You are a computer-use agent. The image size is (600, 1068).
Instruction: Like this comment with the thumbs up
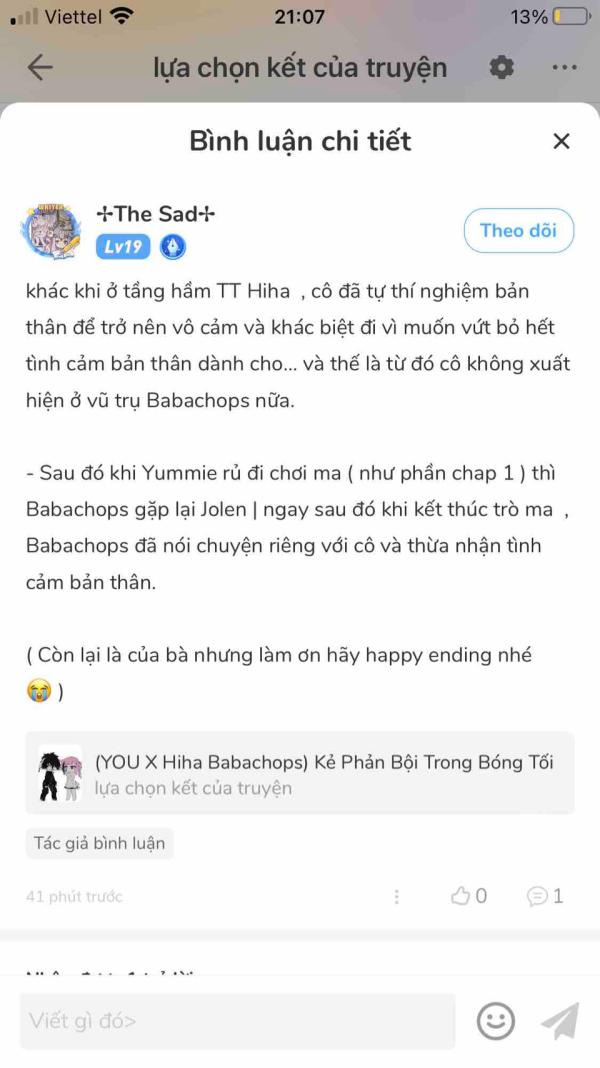[x=461, y=896]
